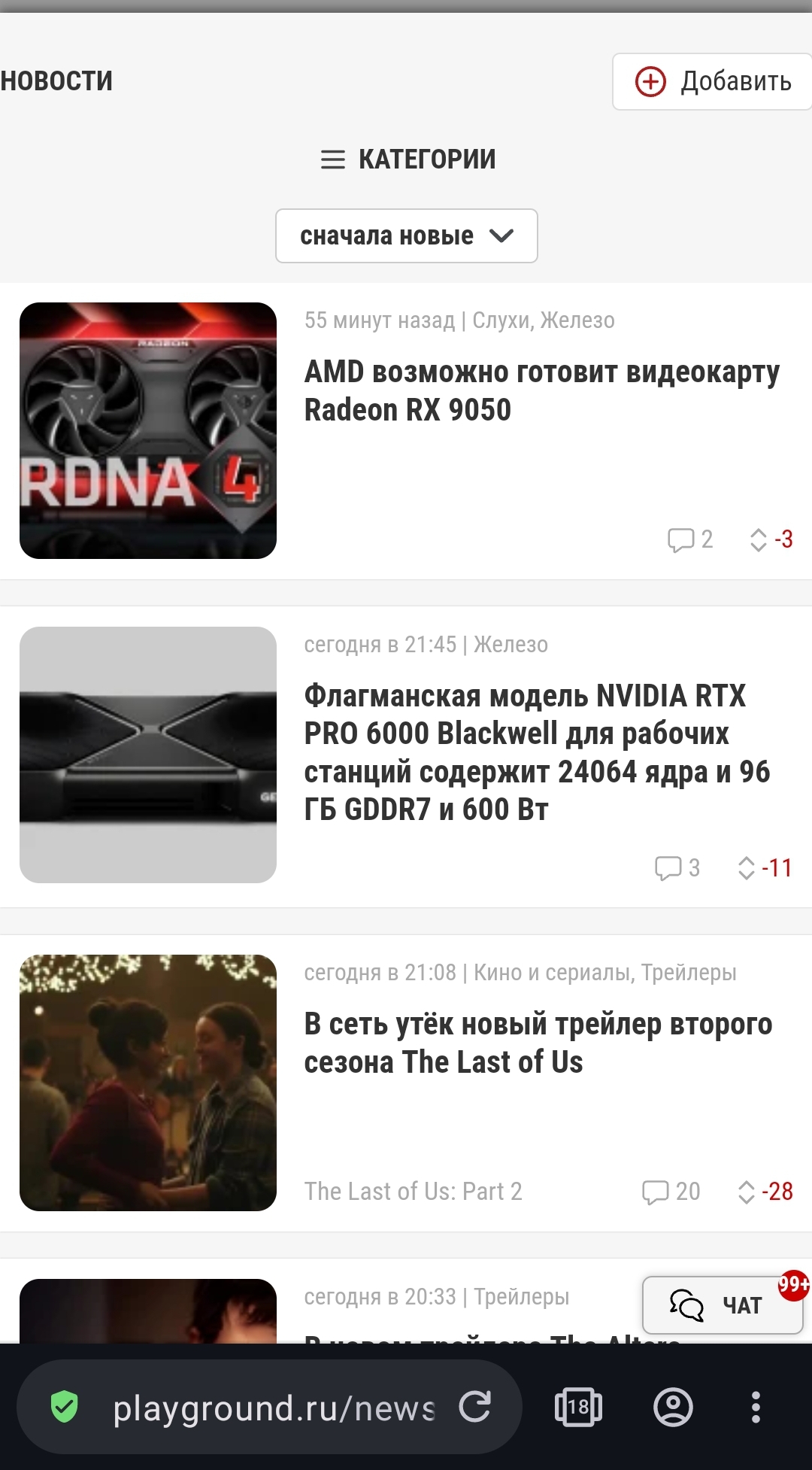
Task: Reload the page
Action: [475, 1407]
